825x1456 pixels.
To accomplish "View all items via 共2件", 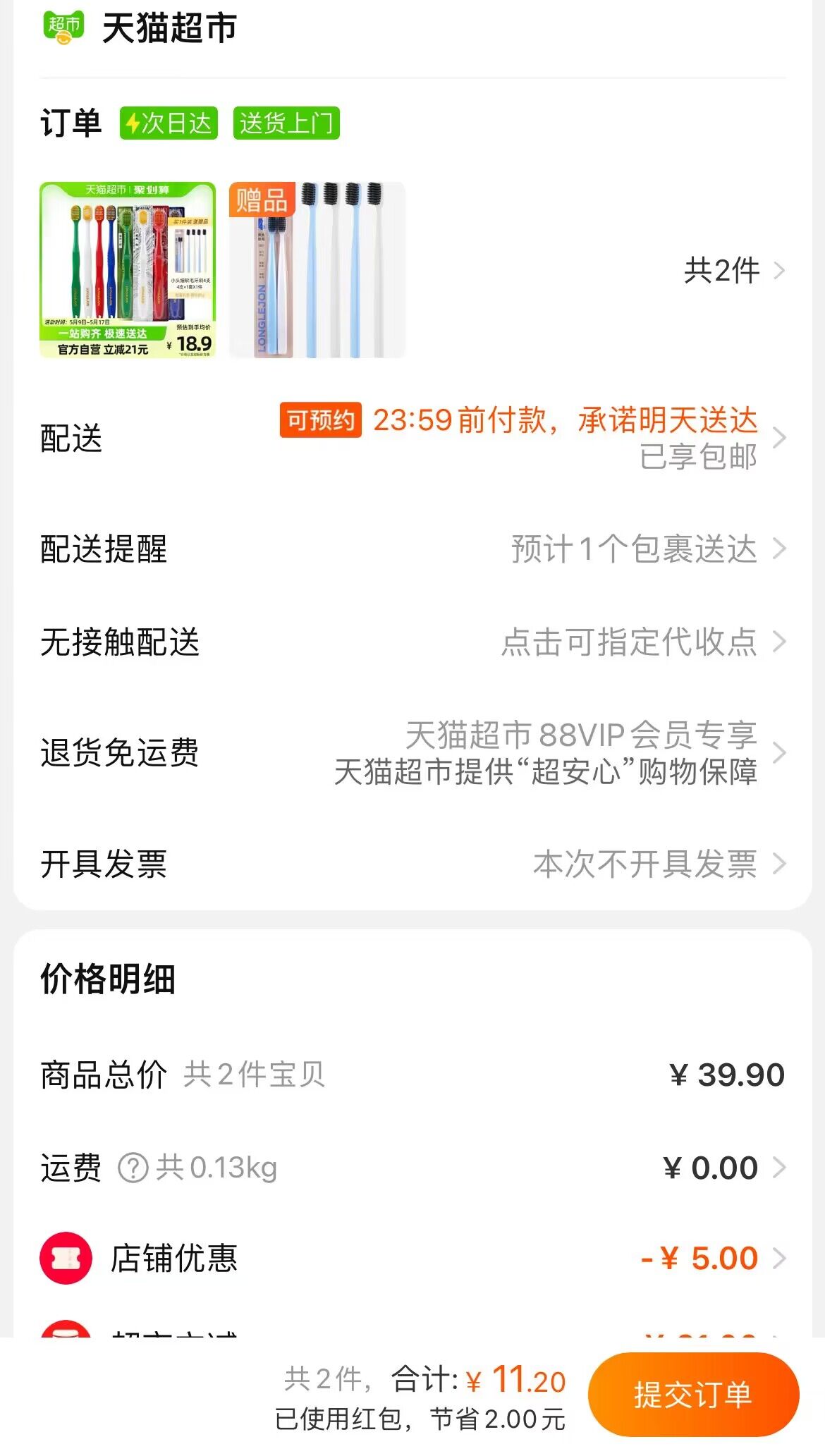I will [733, 271].
